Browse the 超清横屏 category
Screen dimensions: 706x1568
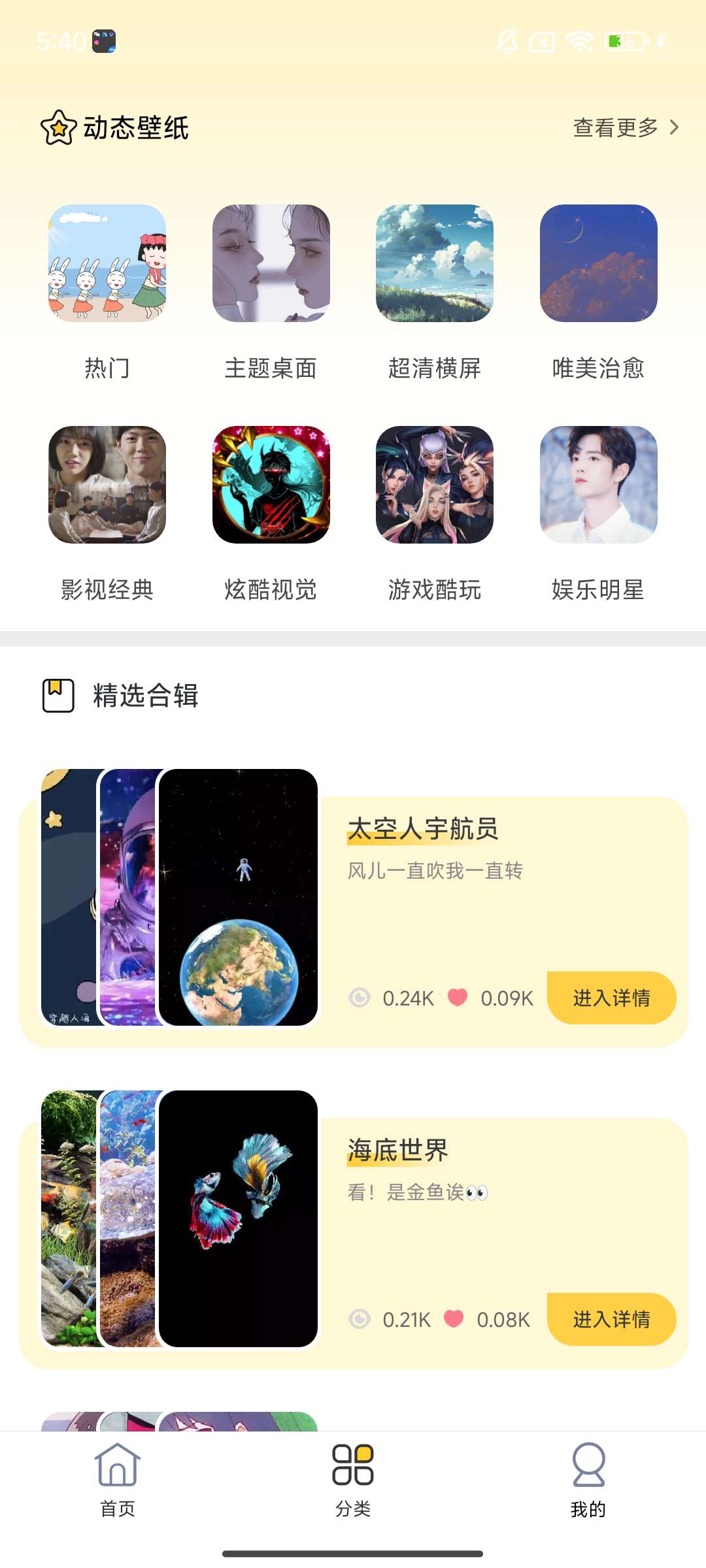tap(435, 264)
